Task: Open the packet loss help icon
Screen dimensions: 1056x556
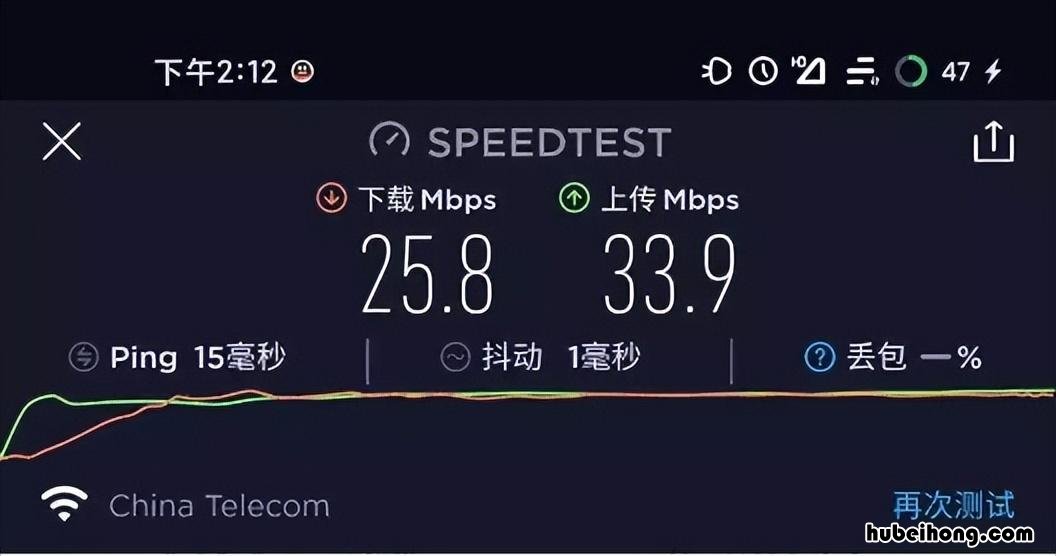Action: pyautogui.click(x=819, y=357)
